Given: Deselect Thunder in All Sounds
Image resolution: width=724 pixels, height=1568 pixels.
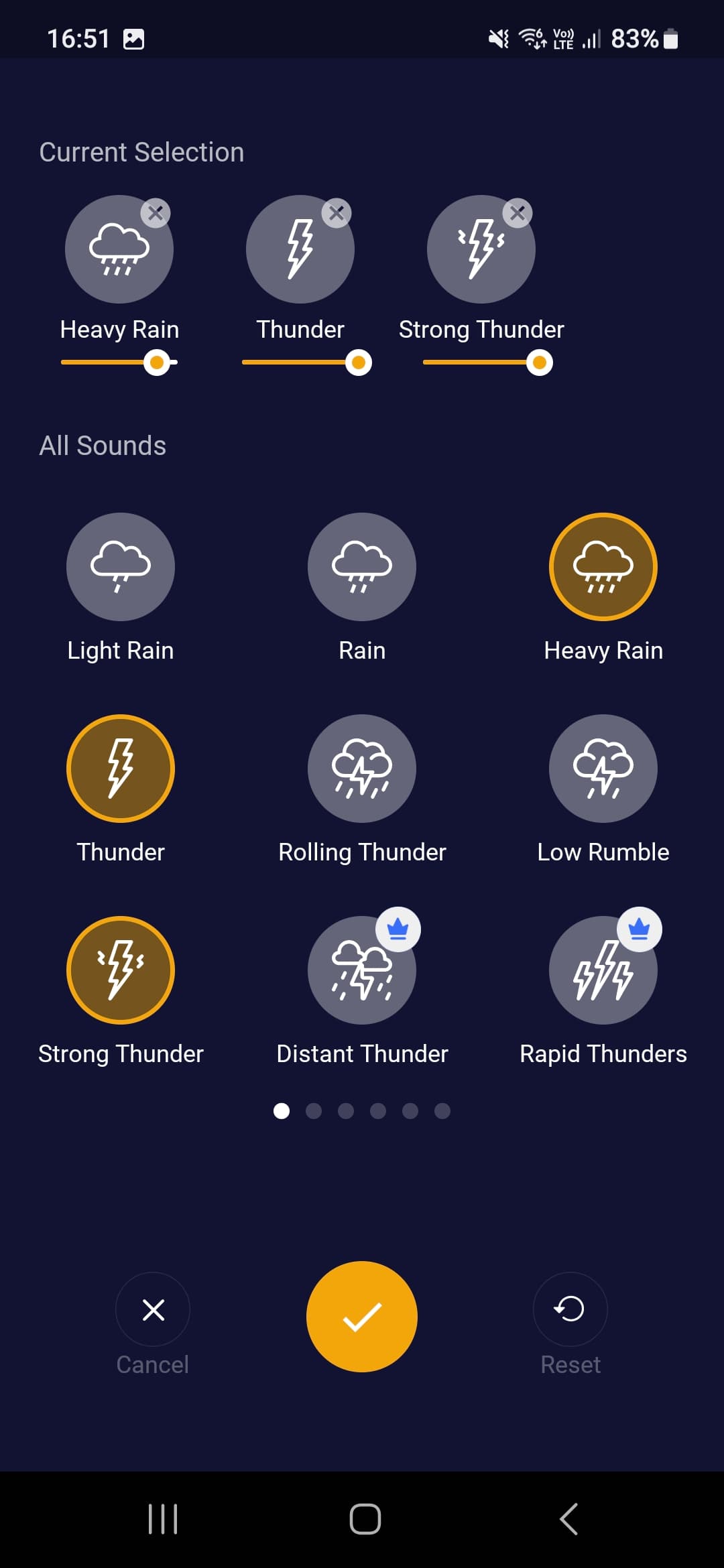Looking at the screenshot, I should (x=121, y=769).
